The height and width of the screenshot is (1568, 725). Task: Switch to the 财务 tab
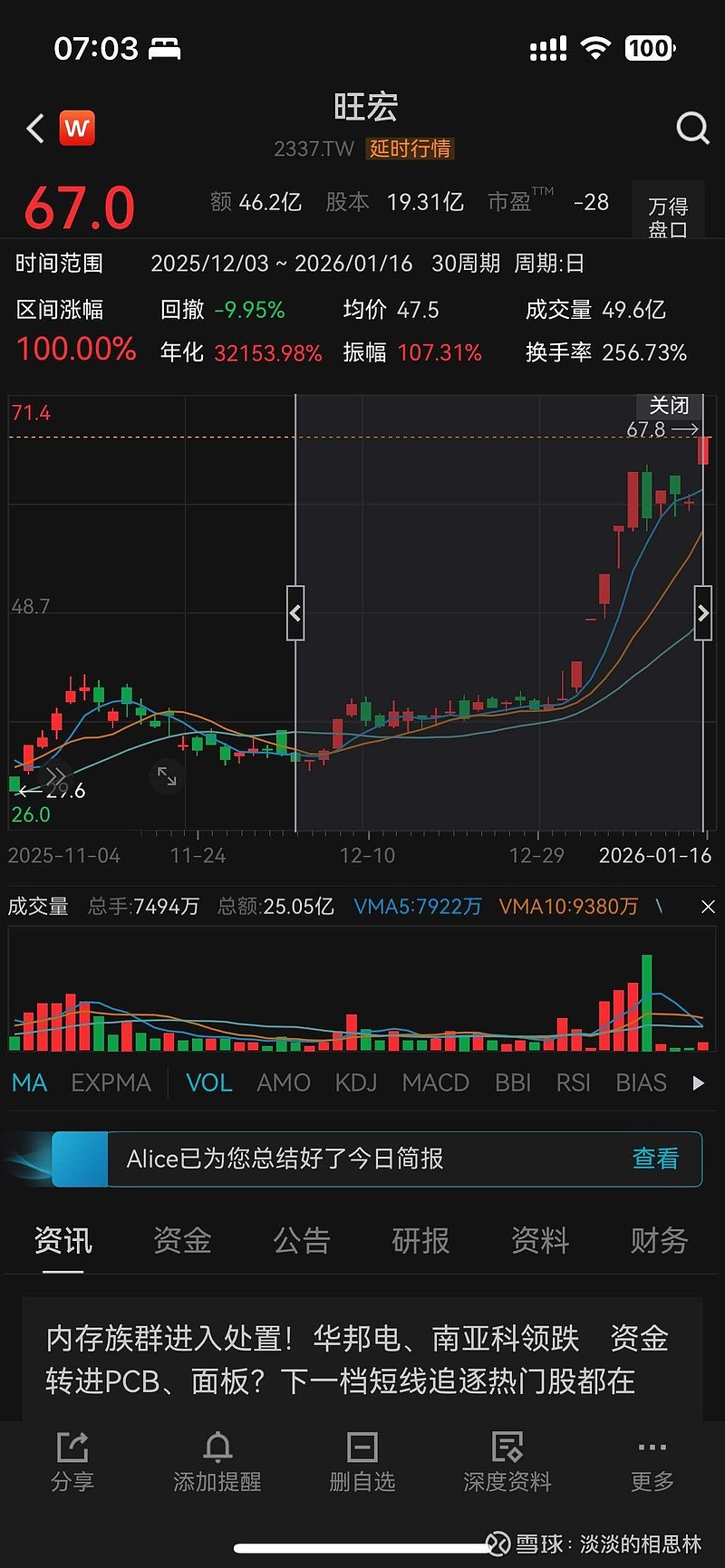pos(658,1241)
